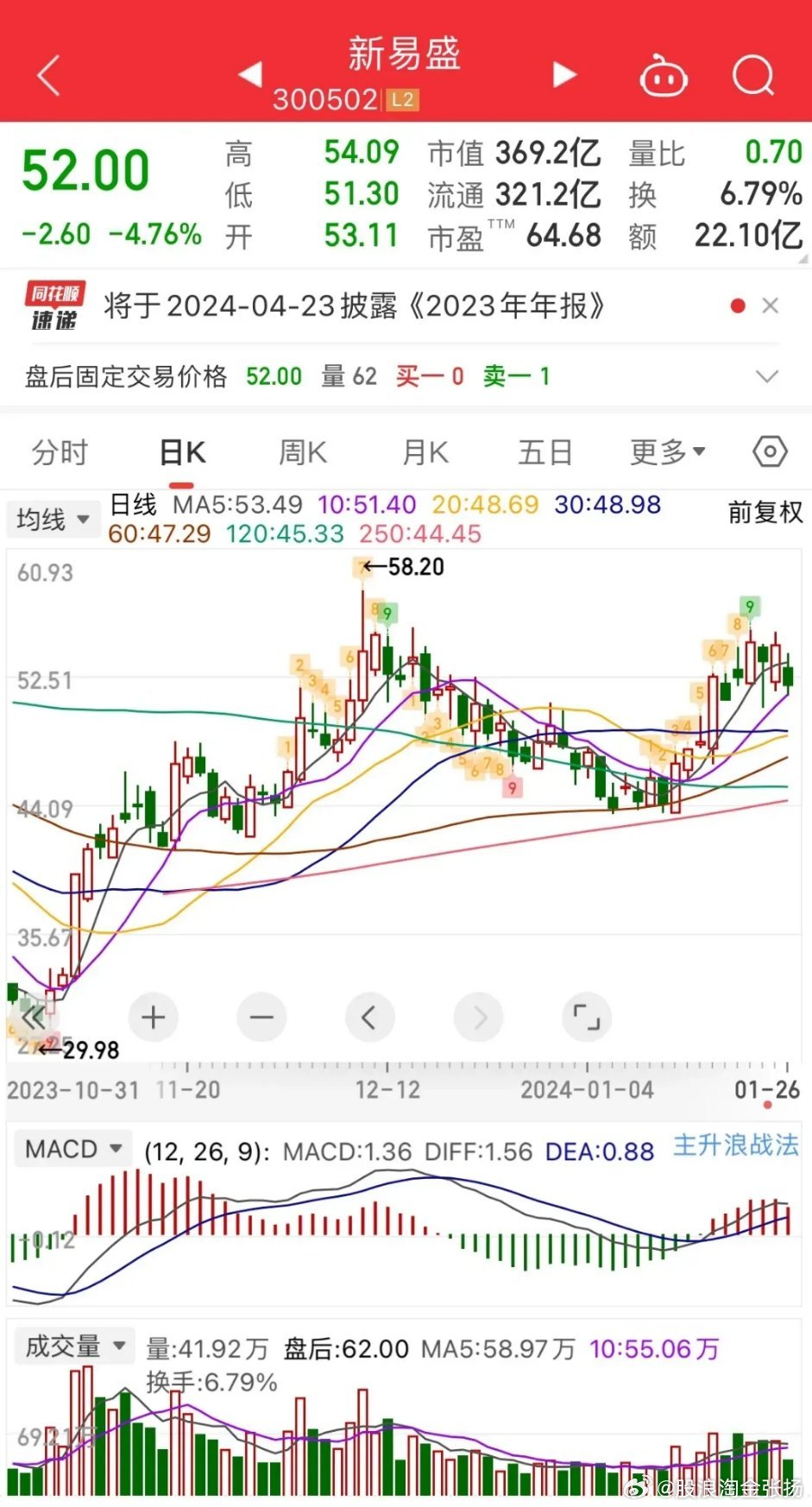The width and height of the screenshot is (812, 1507).
Task: Open the 更多 more-periods menu
Action: point(669,451)
